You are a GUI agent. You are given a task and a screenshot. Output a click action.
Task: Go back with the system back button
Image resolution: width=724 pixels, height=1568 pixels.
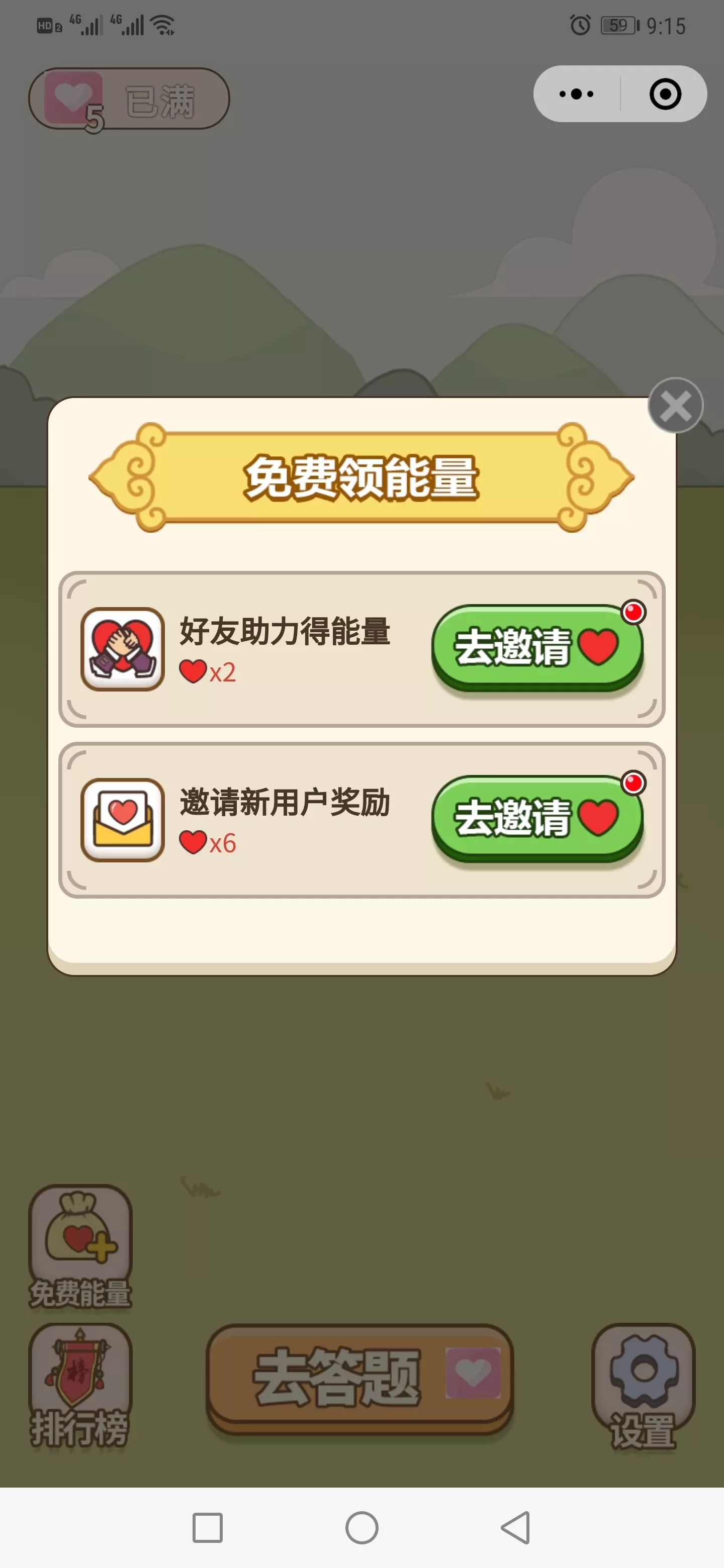click(516, 1528)
